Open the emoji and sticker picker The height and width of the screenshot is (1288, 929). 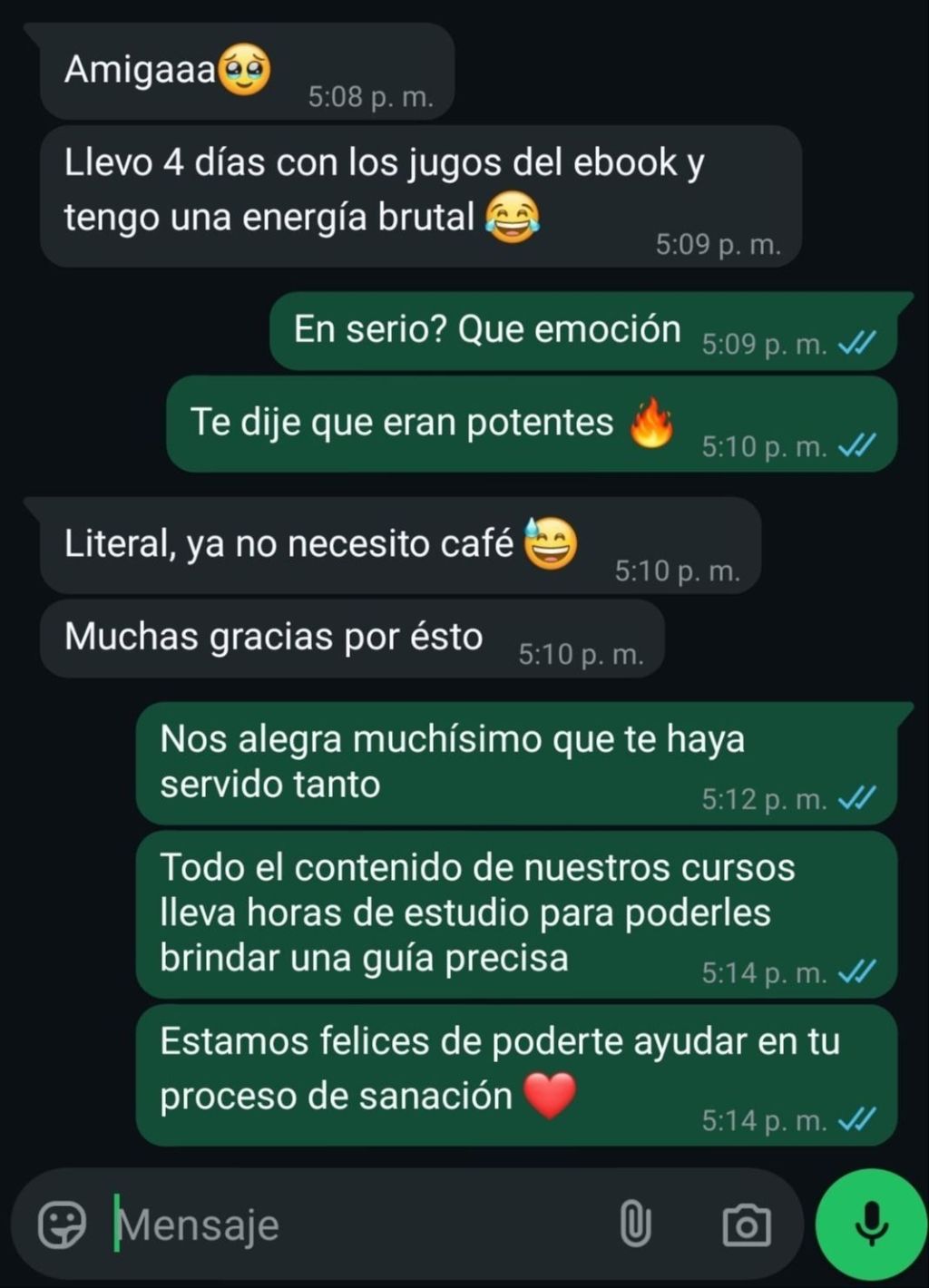coord(62,1225)
